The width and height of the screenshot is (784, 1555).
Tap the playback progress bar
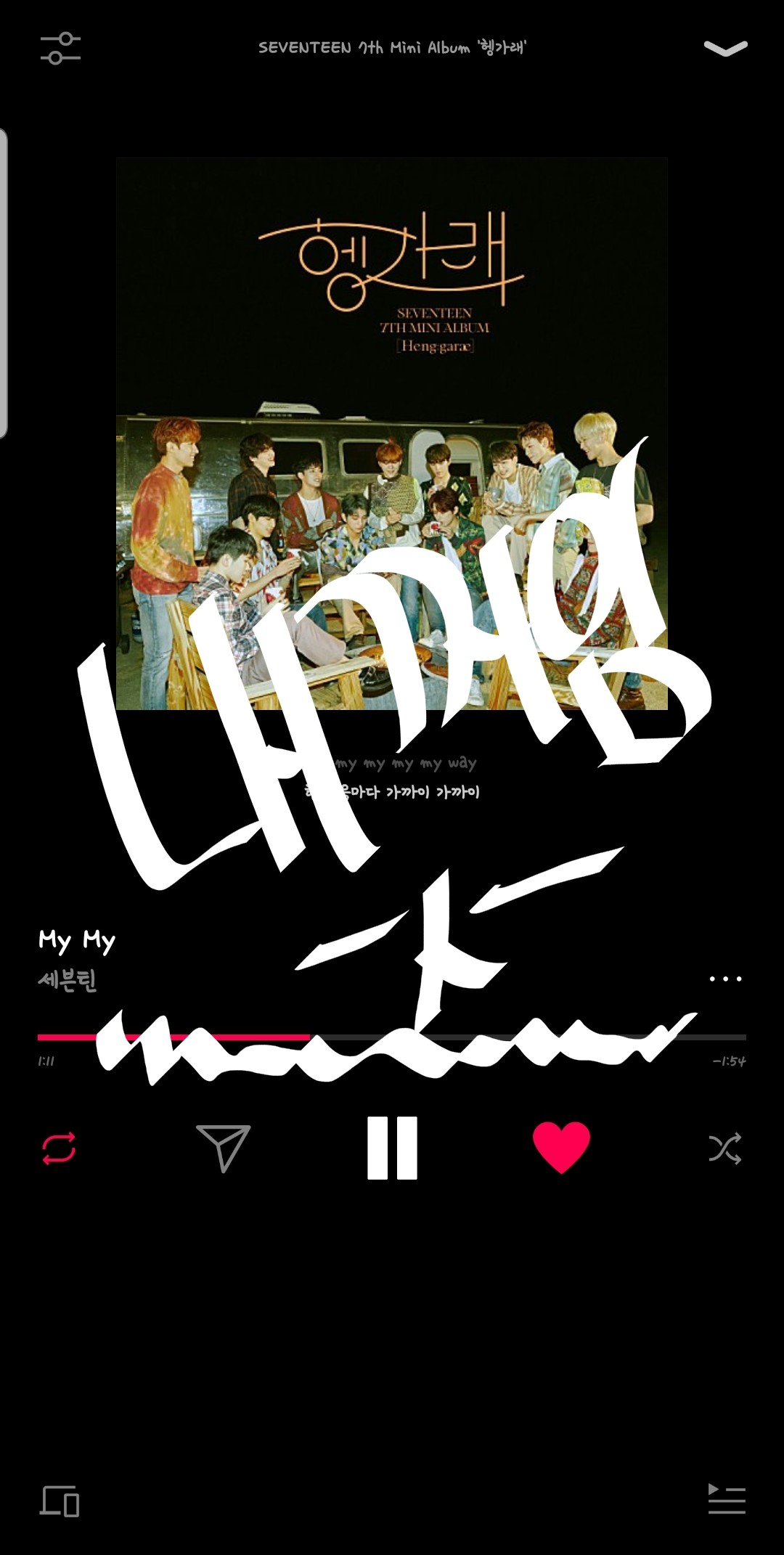[x=392, y=1037]
